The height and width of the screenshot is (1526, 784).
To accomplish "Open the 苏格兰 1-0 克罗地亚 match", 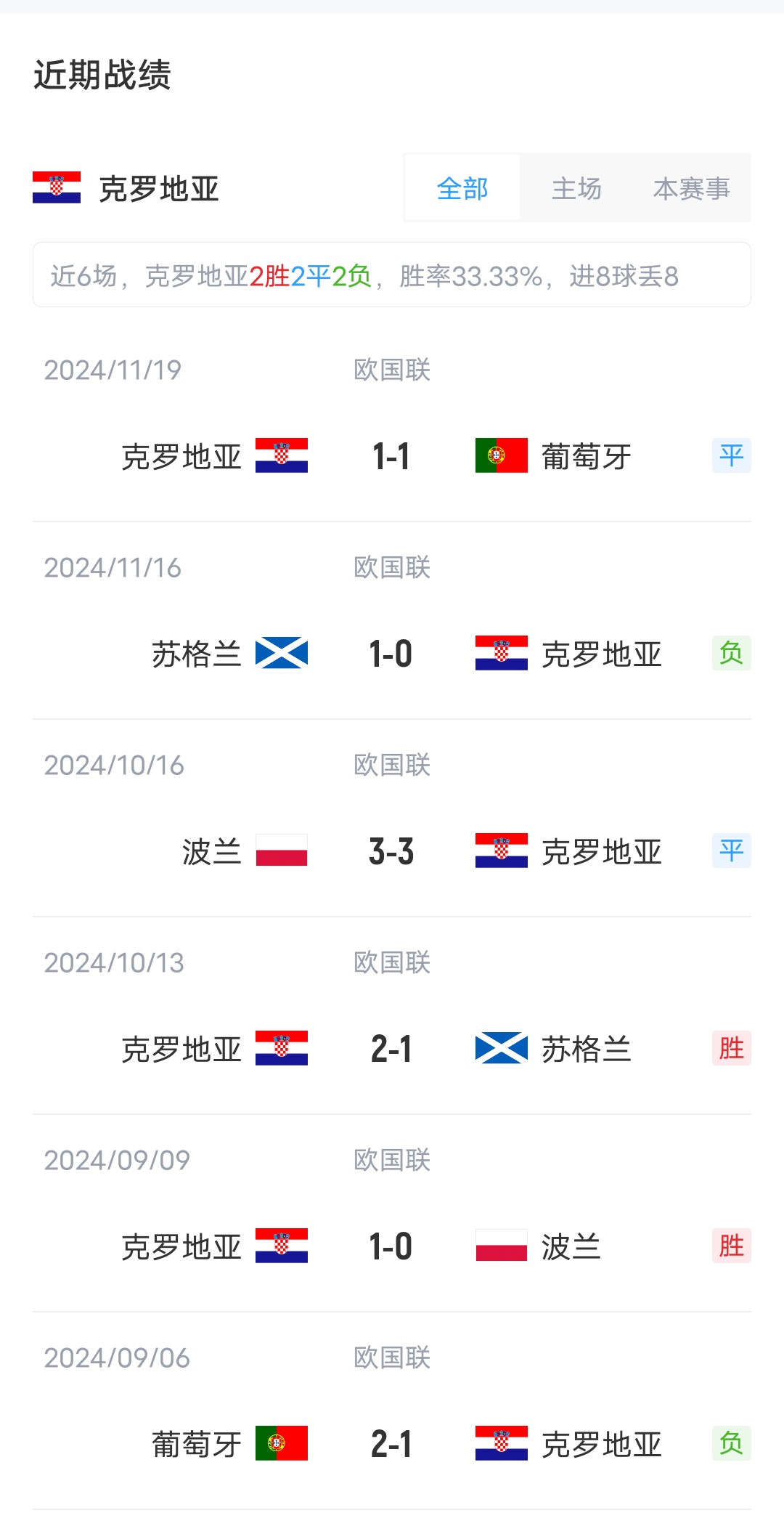I will 391,654.
